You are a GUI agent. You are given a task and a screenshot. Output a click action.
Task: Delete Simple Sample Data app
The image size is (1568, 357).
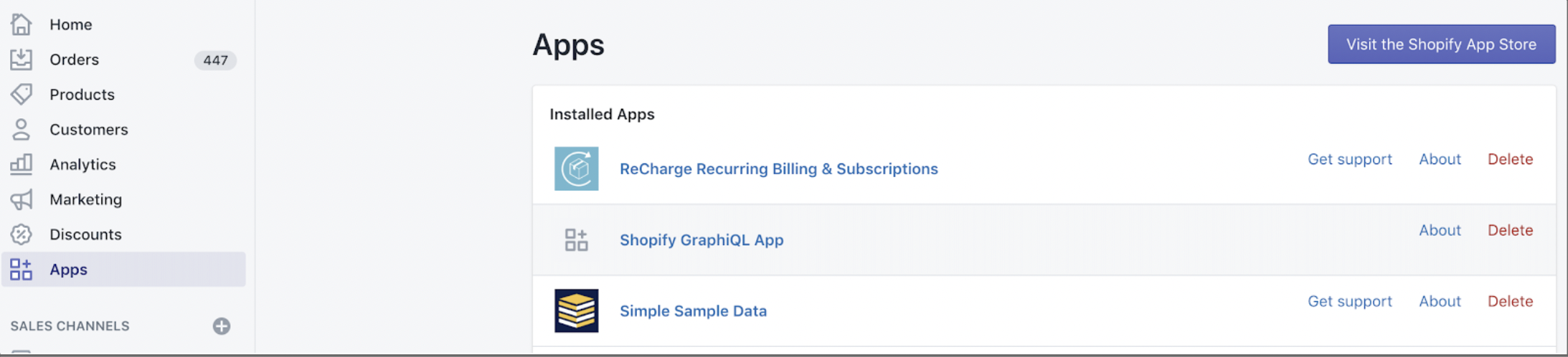(x=1510, y=301)
